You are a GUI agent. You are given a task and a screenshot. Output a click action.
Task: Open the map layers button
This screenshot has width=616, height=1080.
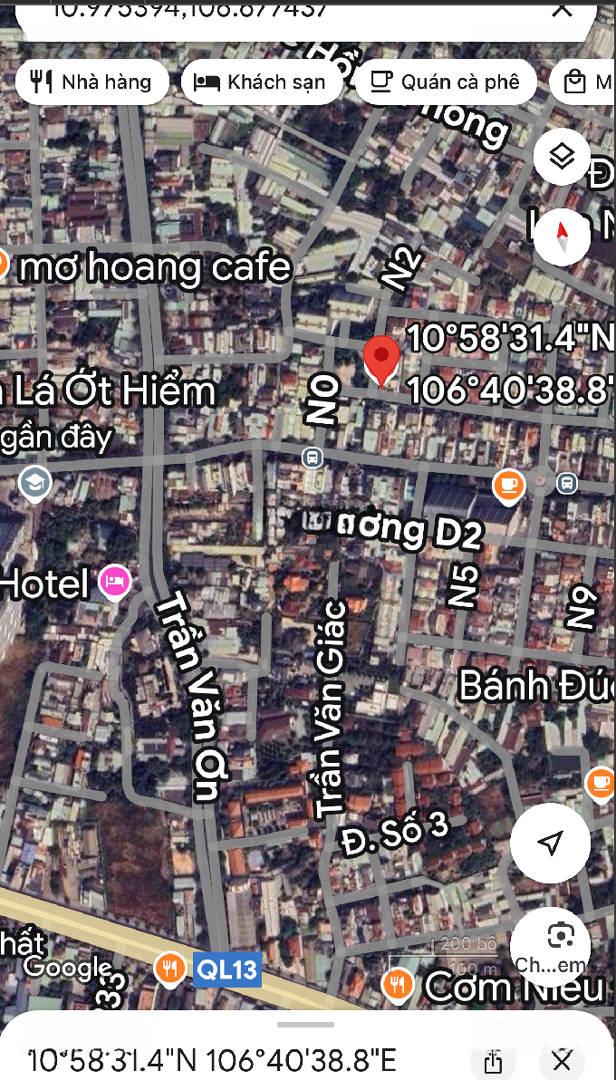(562, 157)
